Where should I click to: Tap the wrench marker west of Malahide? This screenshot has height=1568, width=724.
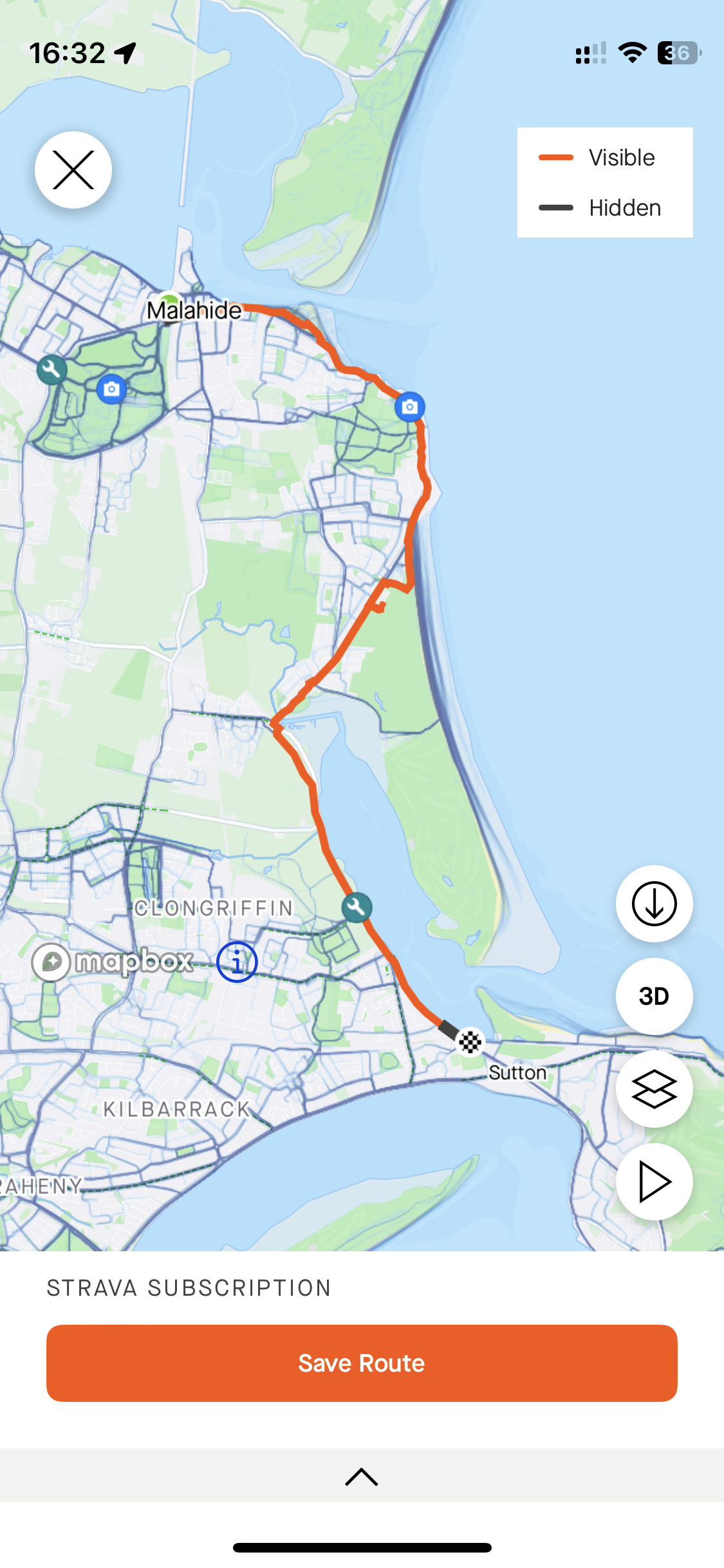click(51, 369)
